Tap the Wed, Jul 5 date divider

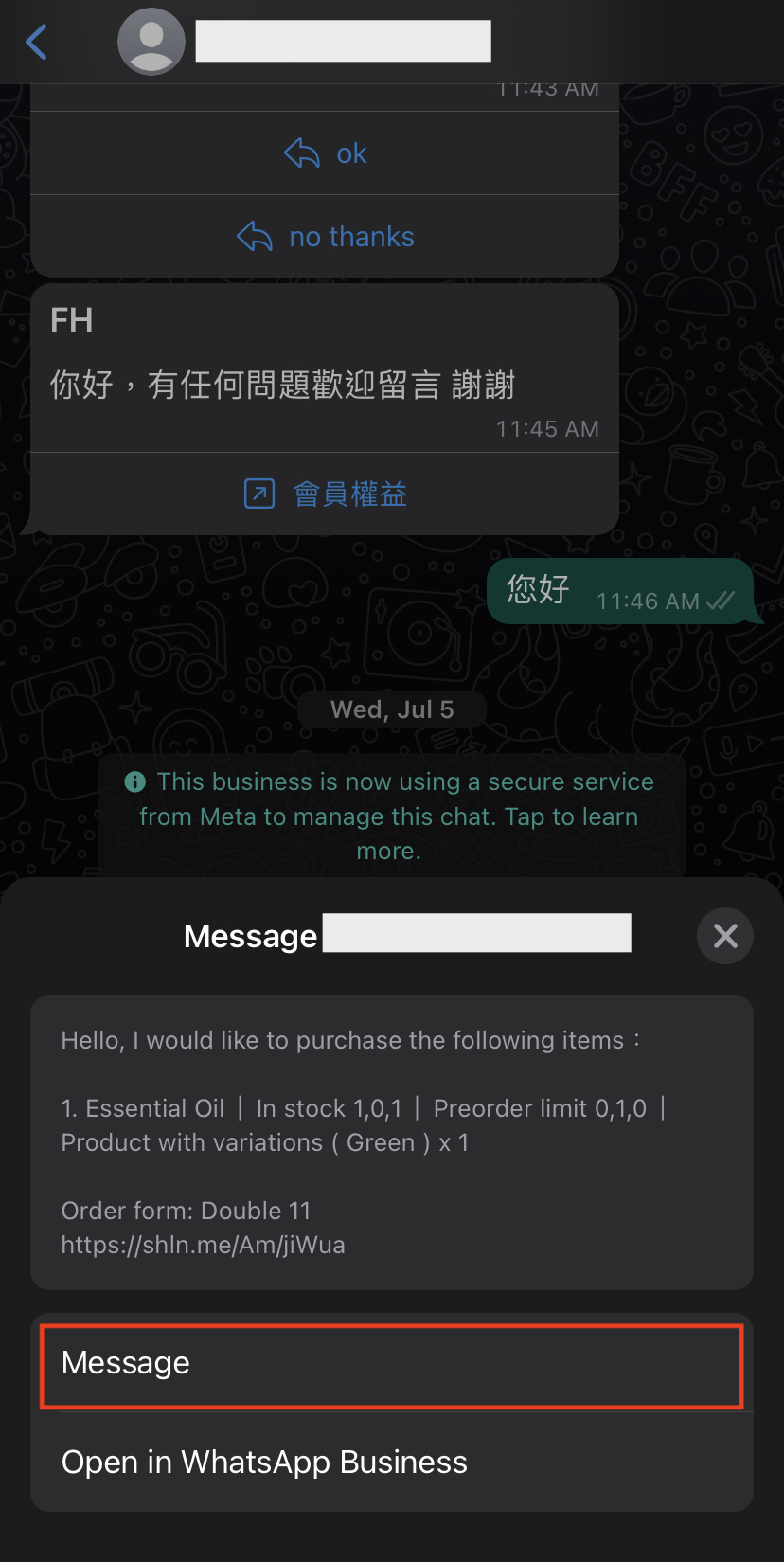(x=391, y=709)
